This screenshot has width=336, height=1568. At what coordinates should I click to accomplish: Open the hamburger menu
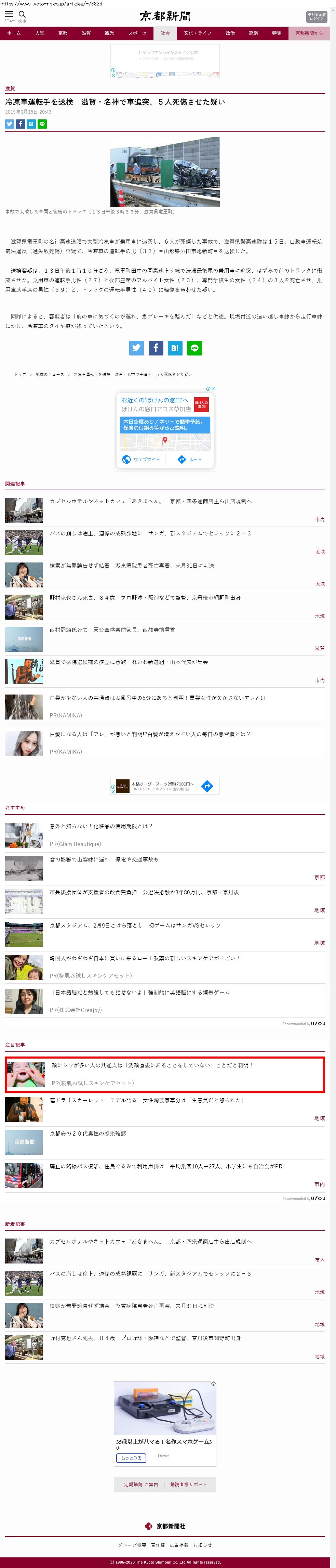point(9,15)
